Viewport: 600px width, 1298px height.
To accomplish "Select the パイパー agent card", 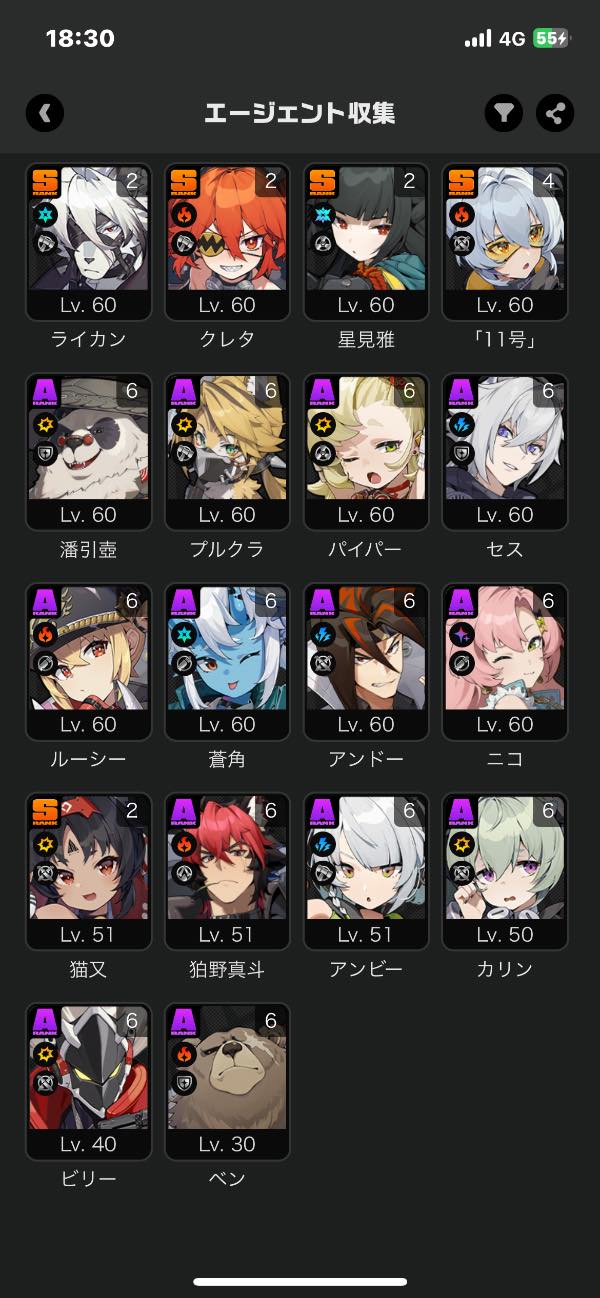I will click(366, 452).
